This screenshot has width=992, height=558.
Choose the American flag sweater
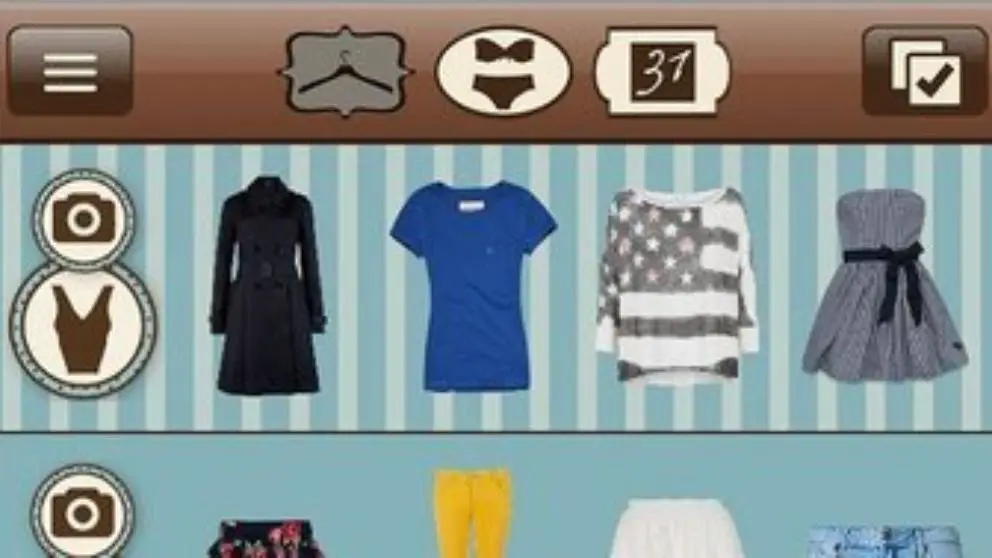pyautogui.click(x=677, y=283)
